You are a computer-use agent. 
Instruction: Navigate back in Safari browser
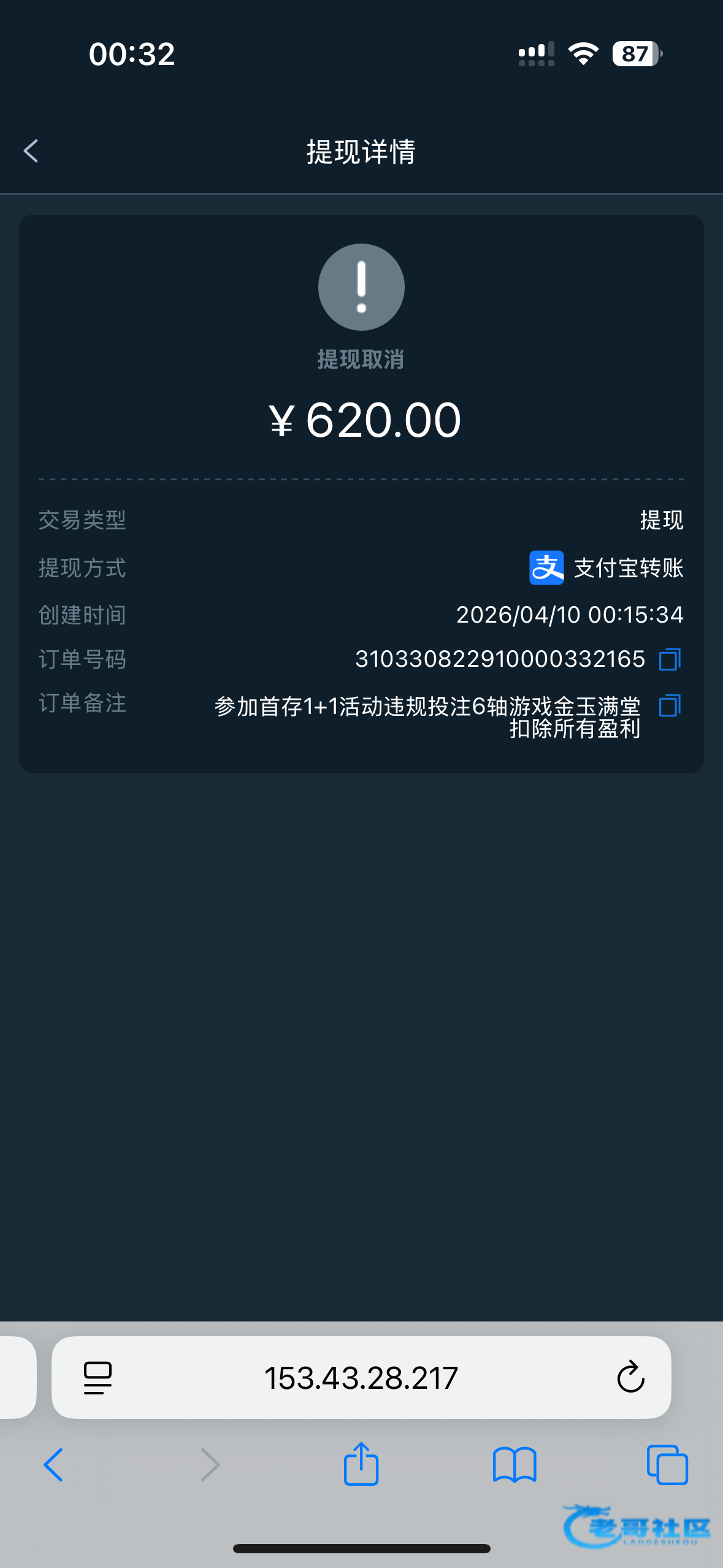(x=53, y=1465)
